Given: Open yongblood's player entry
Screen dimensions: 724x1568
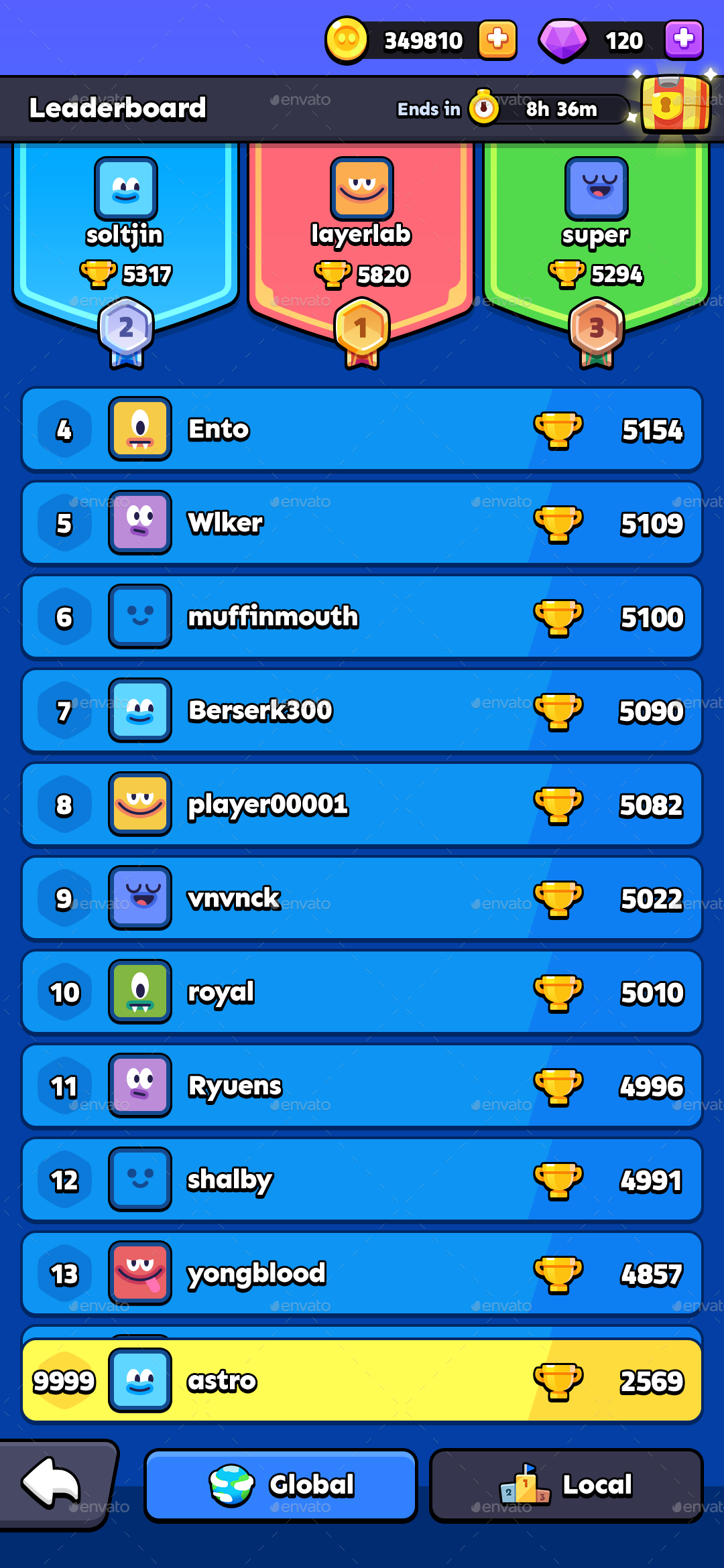Looking at the screenshot, I should [362, 1274].
